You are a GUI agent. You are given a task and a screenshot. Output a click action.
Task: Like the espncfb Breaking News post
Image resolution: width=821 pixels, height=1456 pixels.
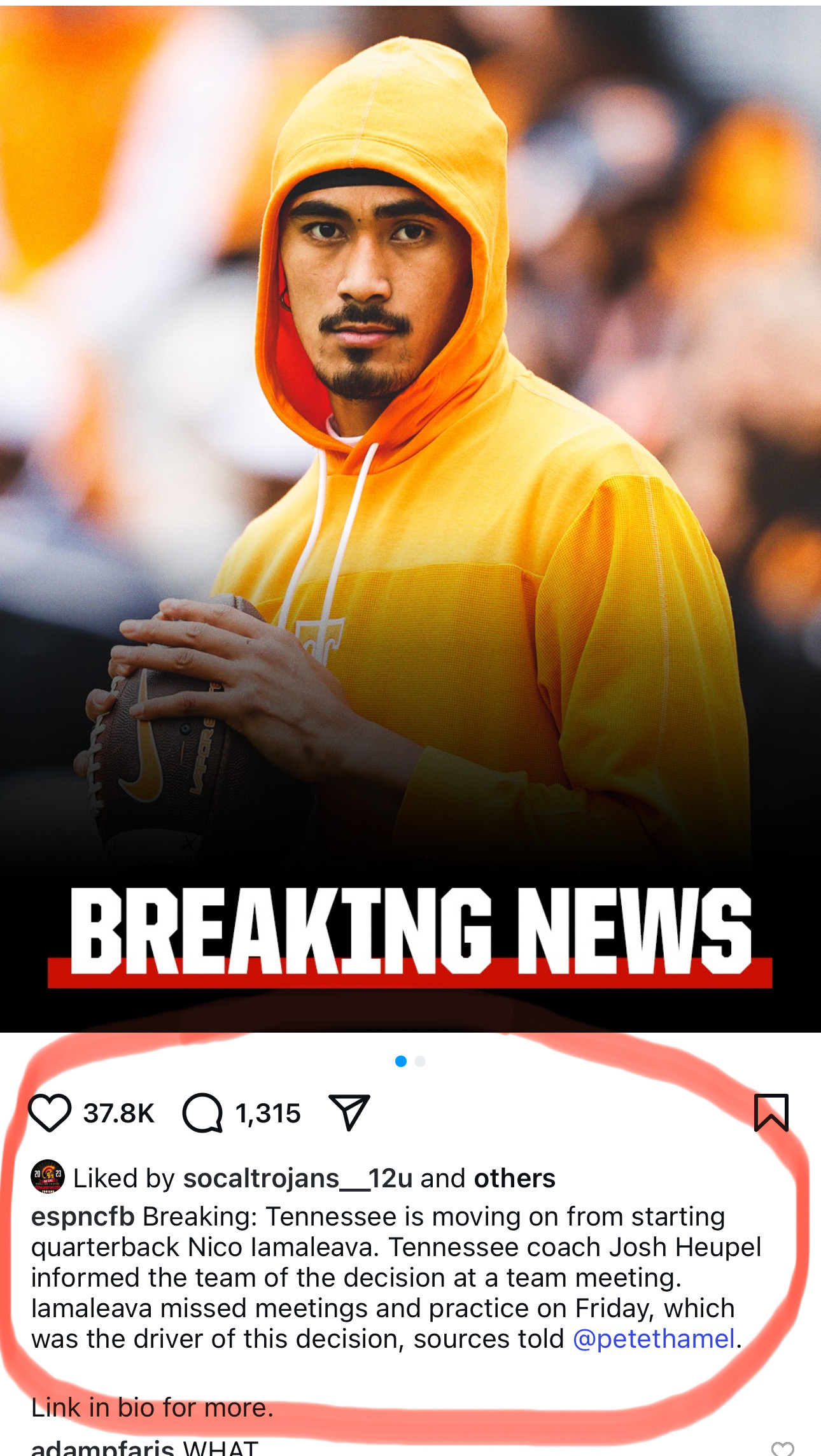point(50,1113)
